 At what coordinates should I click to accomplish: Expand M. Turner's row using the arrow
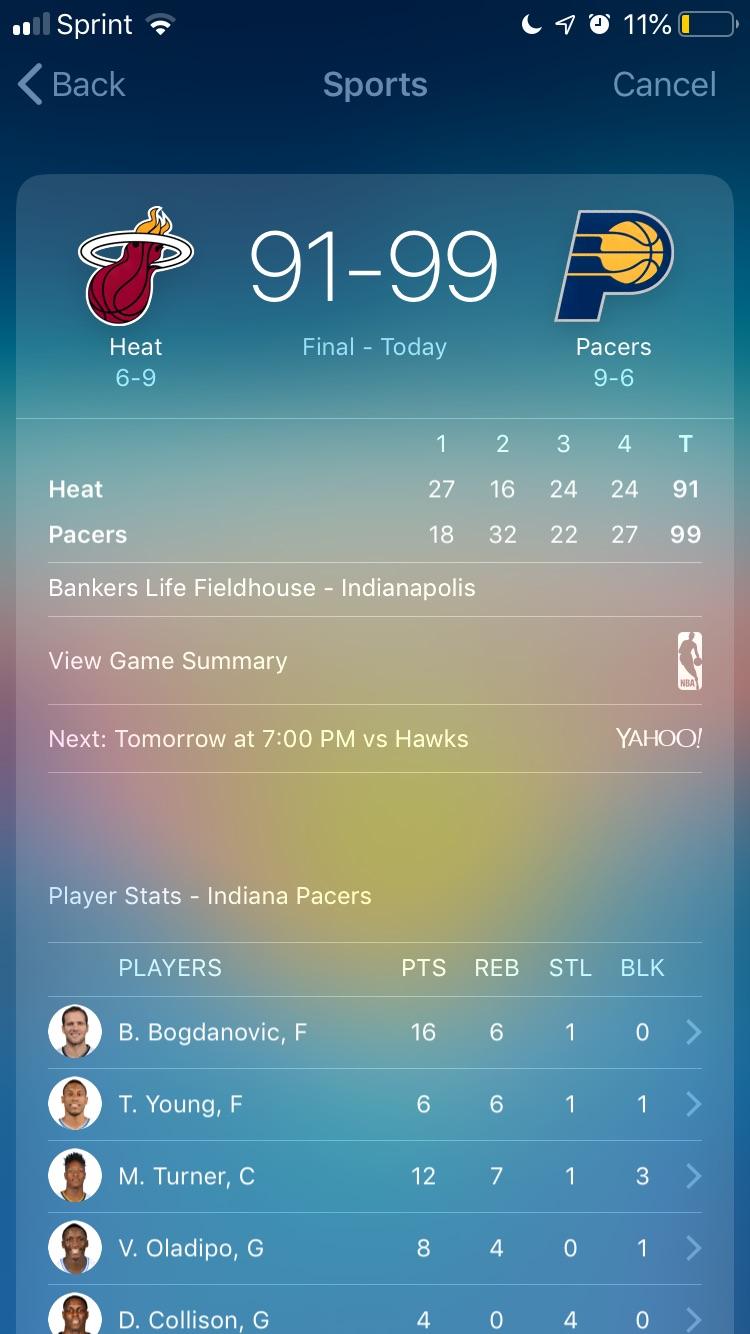[x=693, y=1176]
